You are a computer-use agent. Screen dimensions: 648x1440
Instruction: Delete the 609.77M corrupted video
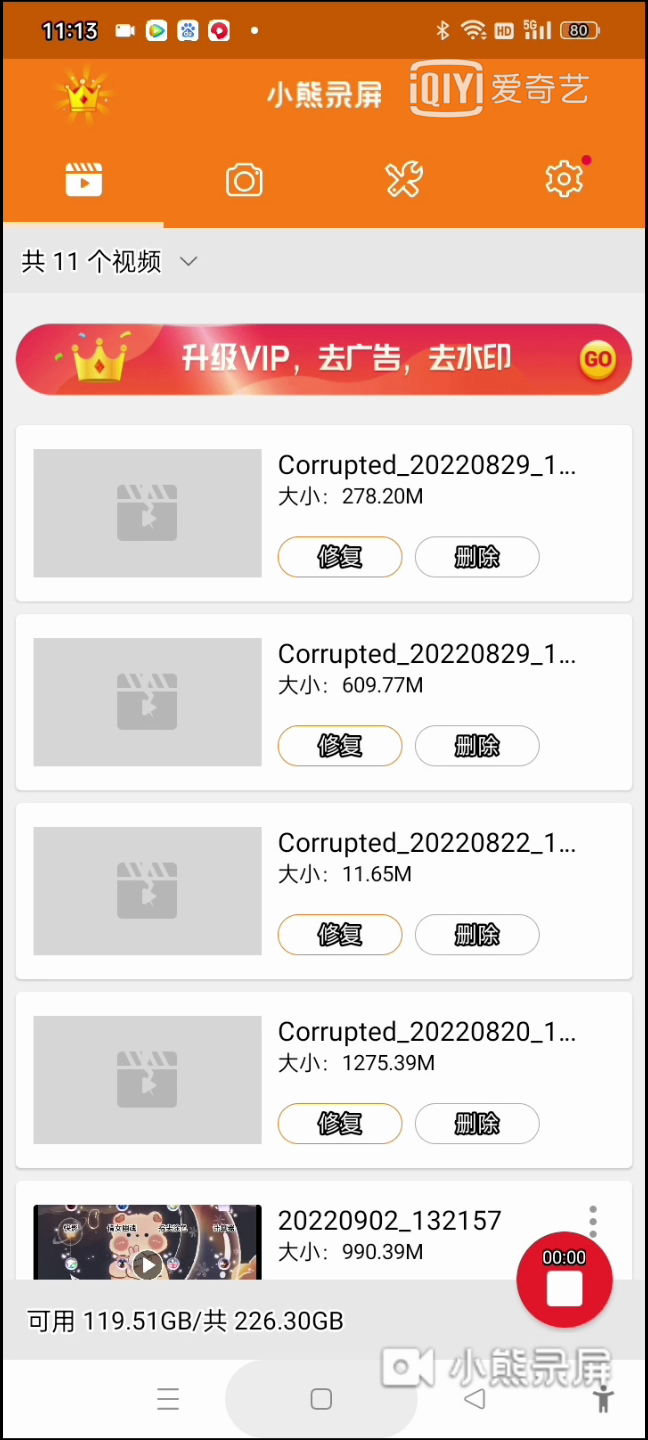pos(477,746)
